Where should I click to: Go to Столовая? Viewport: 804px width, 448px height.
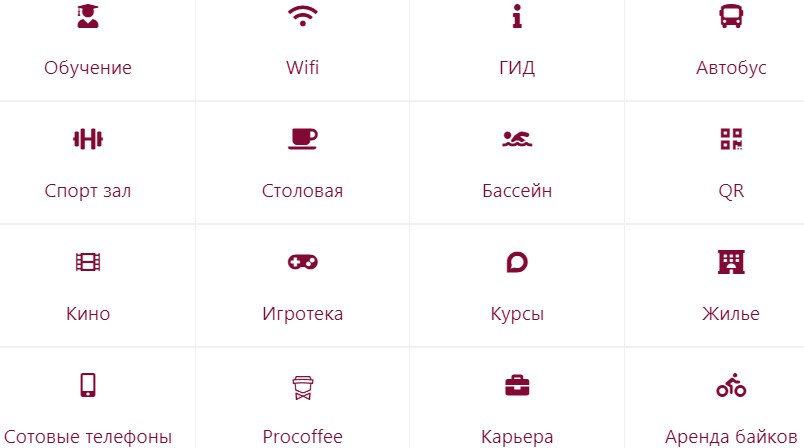(x=302, y=163)
